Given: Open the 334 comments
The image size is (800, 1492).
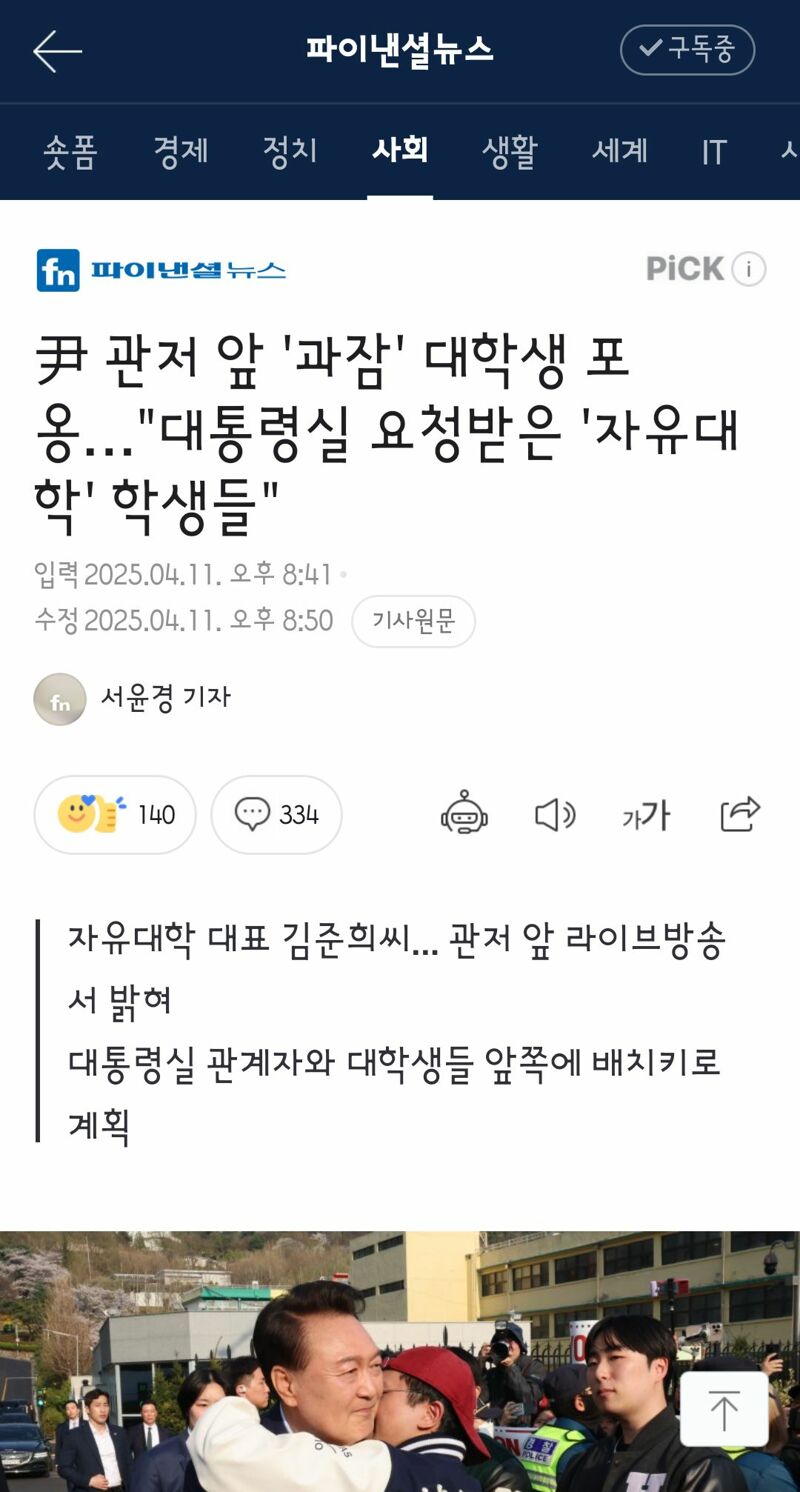Looking at the screenshot, I should [276, 815].
